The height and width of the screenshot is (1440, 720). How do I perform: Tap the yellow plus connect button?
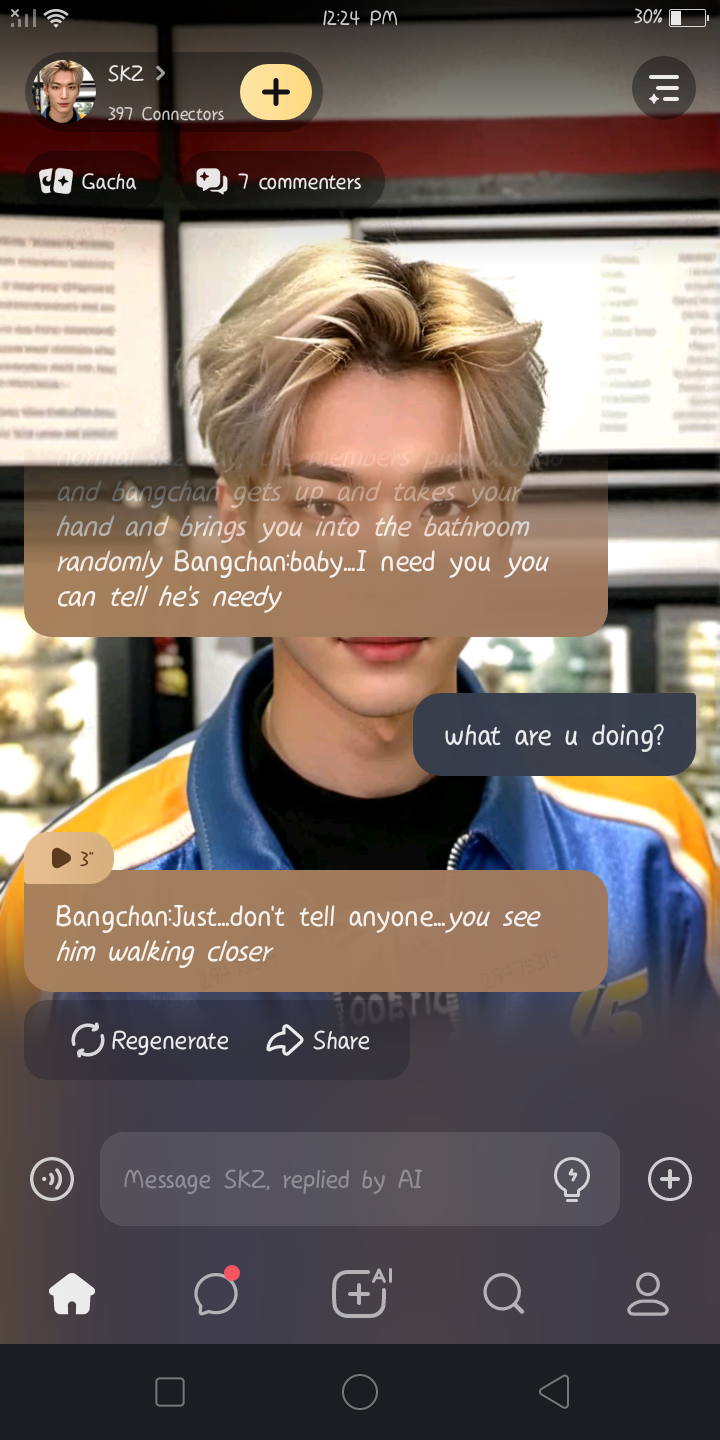276,92
